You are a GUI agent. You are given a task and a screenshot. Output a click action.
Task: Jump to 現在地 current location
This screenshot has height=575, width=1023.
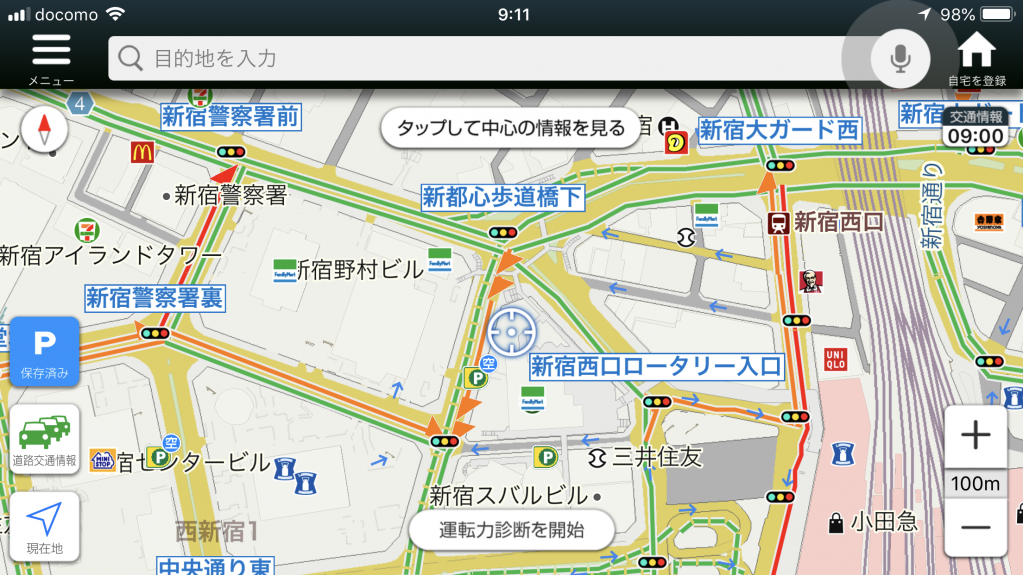(44, 526)
